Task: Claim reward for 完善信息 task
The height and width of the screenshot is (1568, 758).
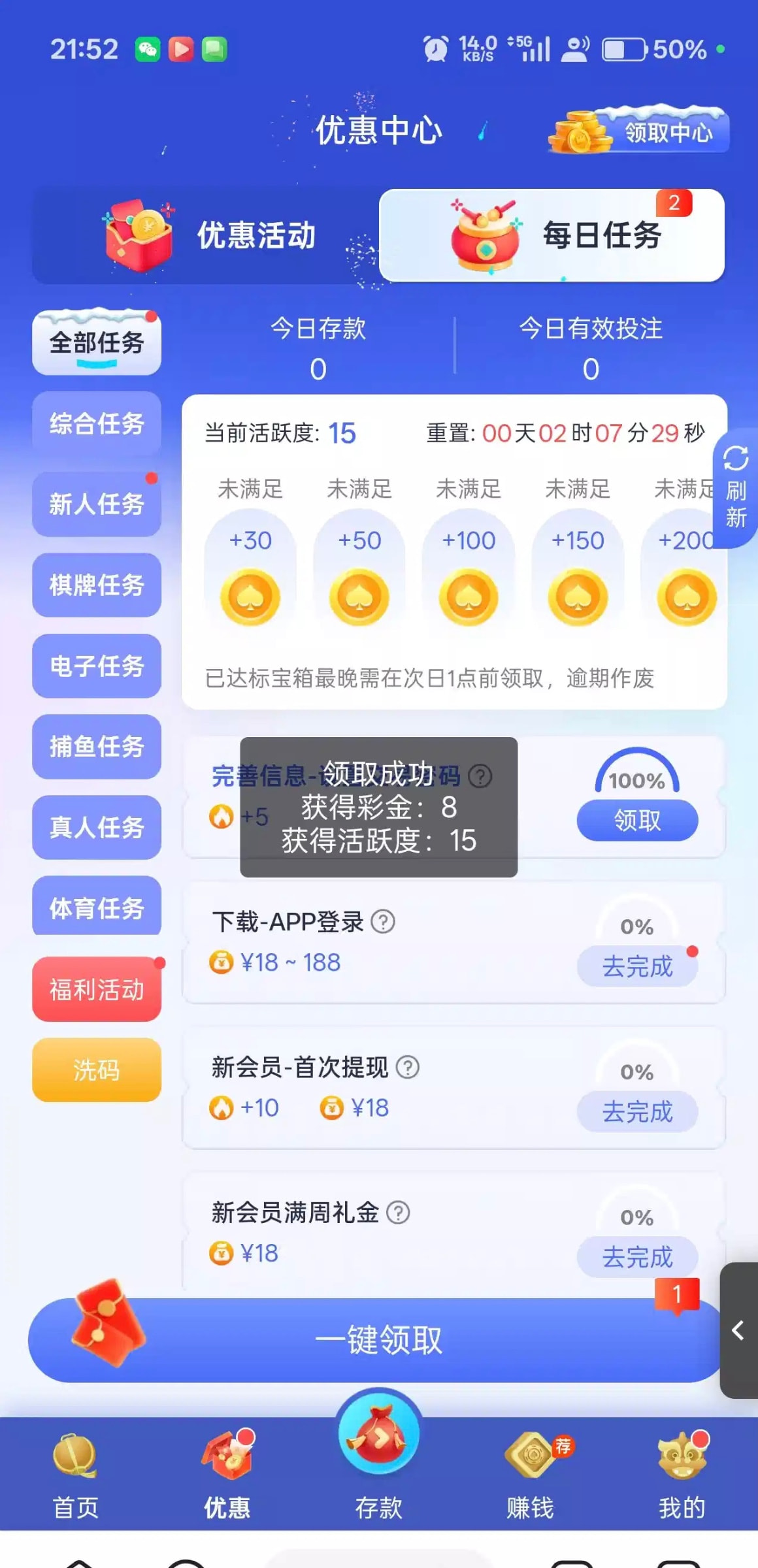Action: (x=637, y=820)
